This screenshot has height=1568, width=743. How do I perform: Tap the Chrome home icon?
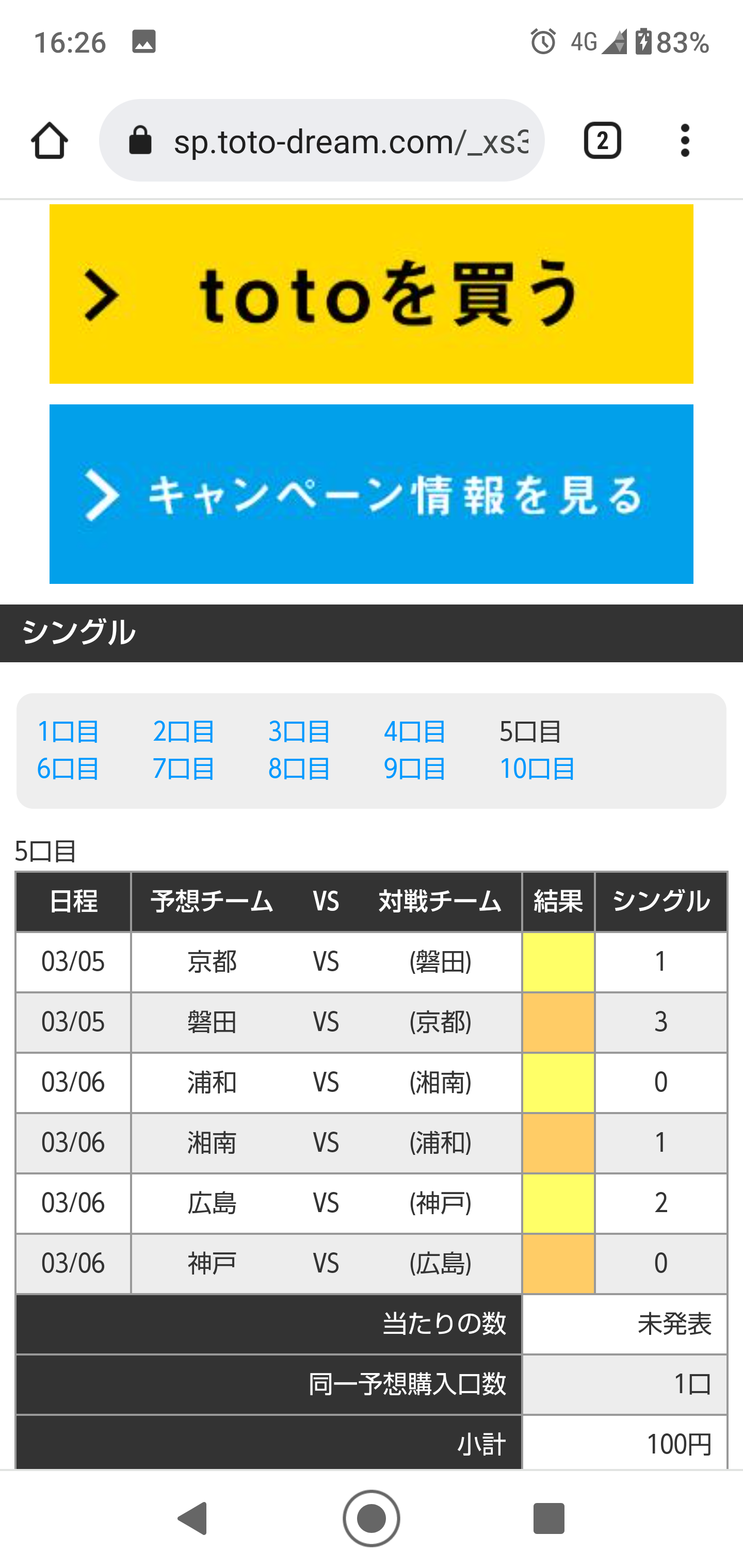50,141
